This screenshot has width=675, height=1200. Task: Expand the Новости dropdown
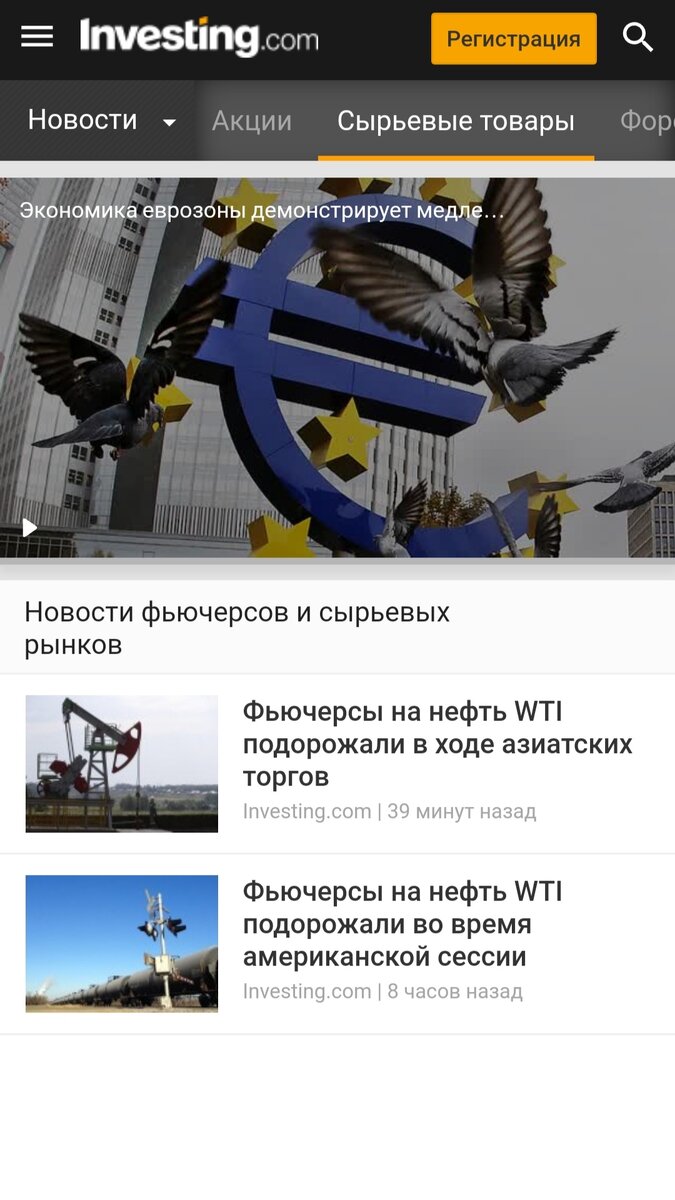(169, 122)
